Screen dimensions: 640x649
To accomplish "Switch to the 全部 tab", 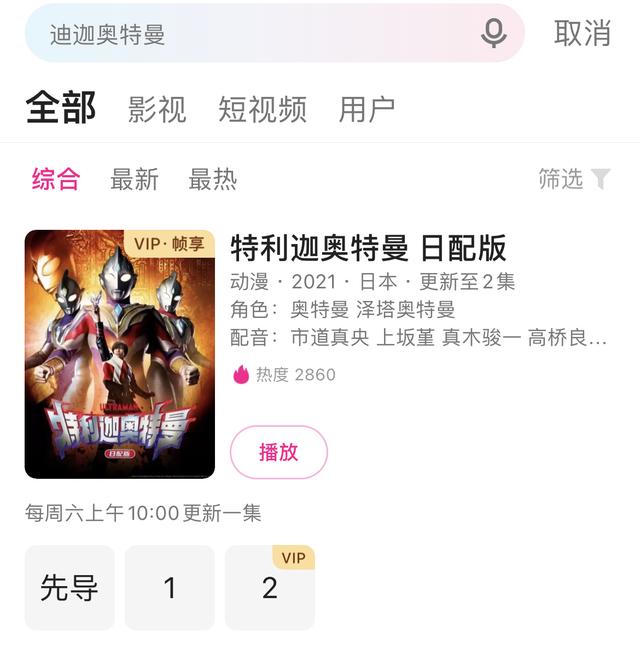I will (x=61, y=108).
